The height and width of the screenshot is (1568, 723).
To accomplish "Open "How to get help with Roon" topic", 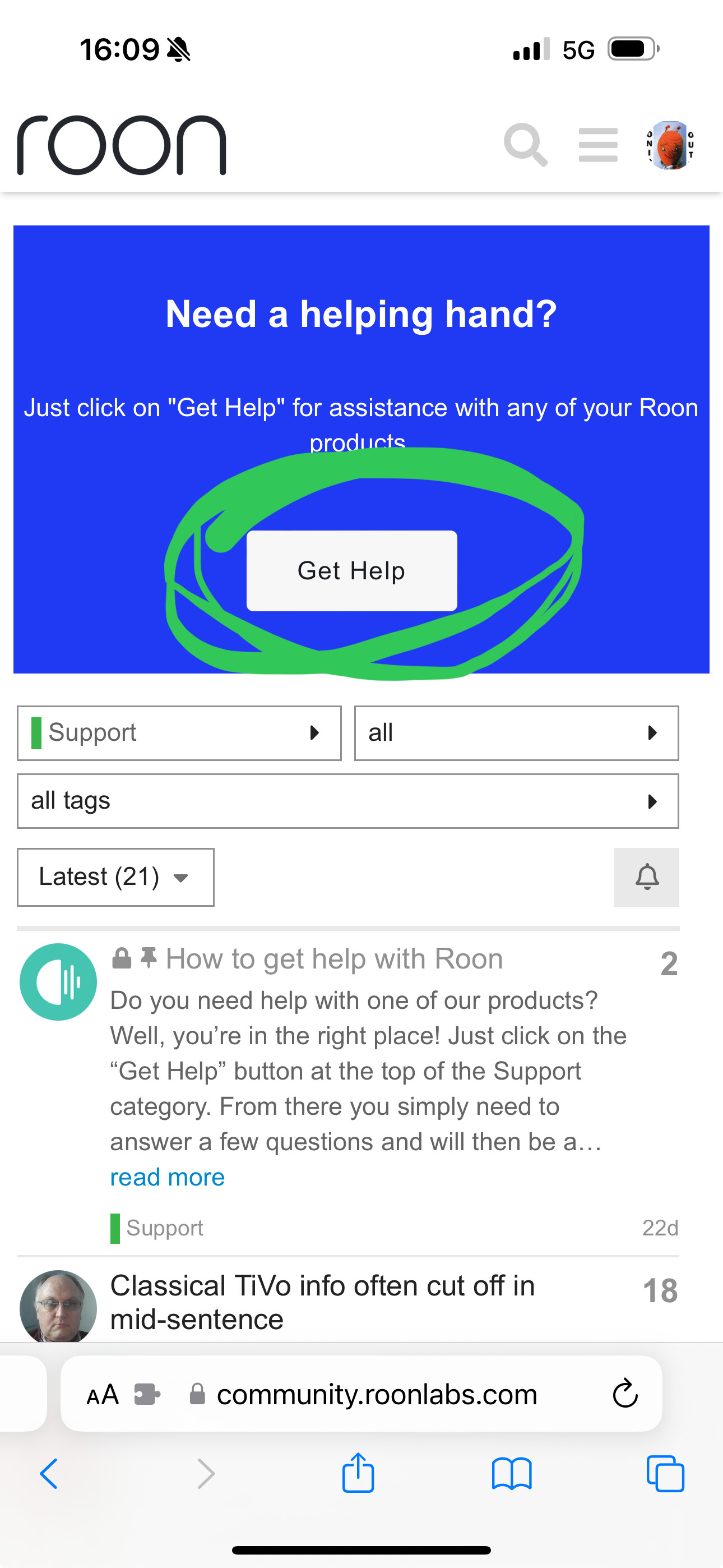I will (334, 959).
